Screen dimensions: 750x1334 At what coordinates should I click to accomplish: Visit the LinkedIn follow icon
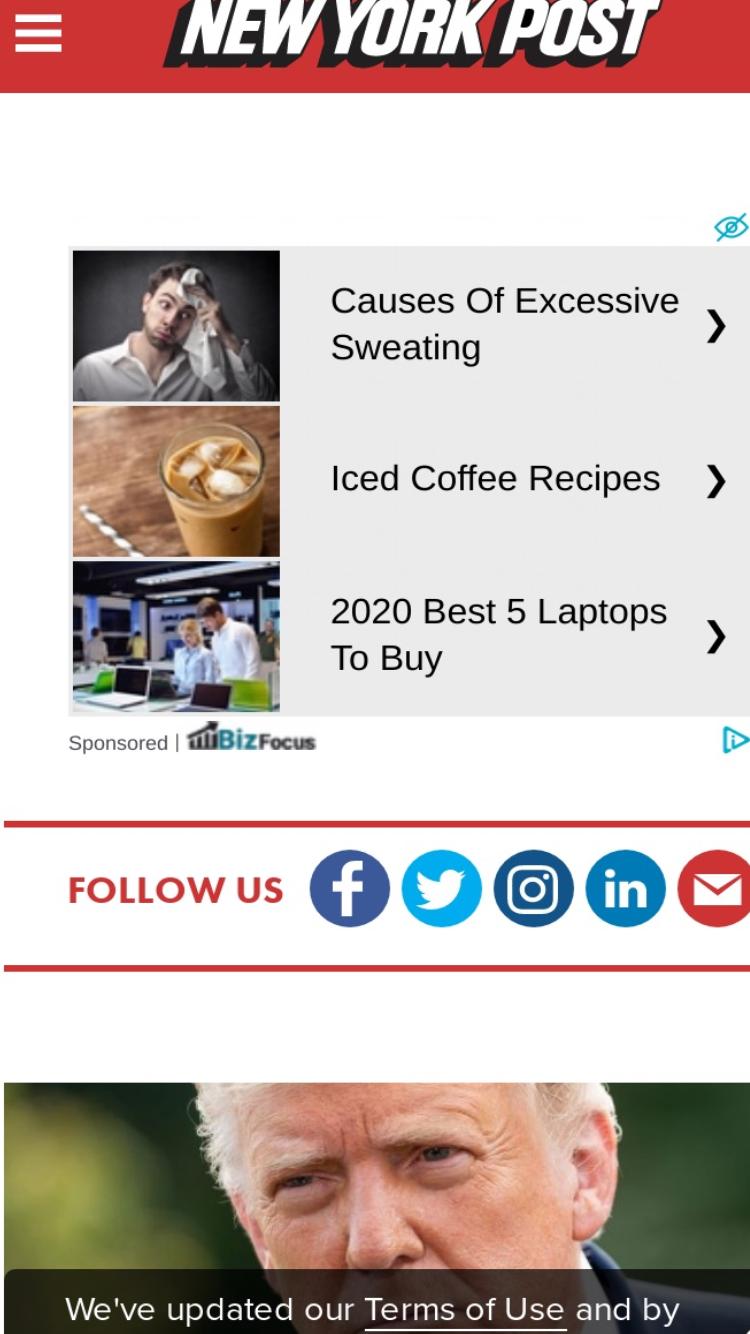point(625,888)
